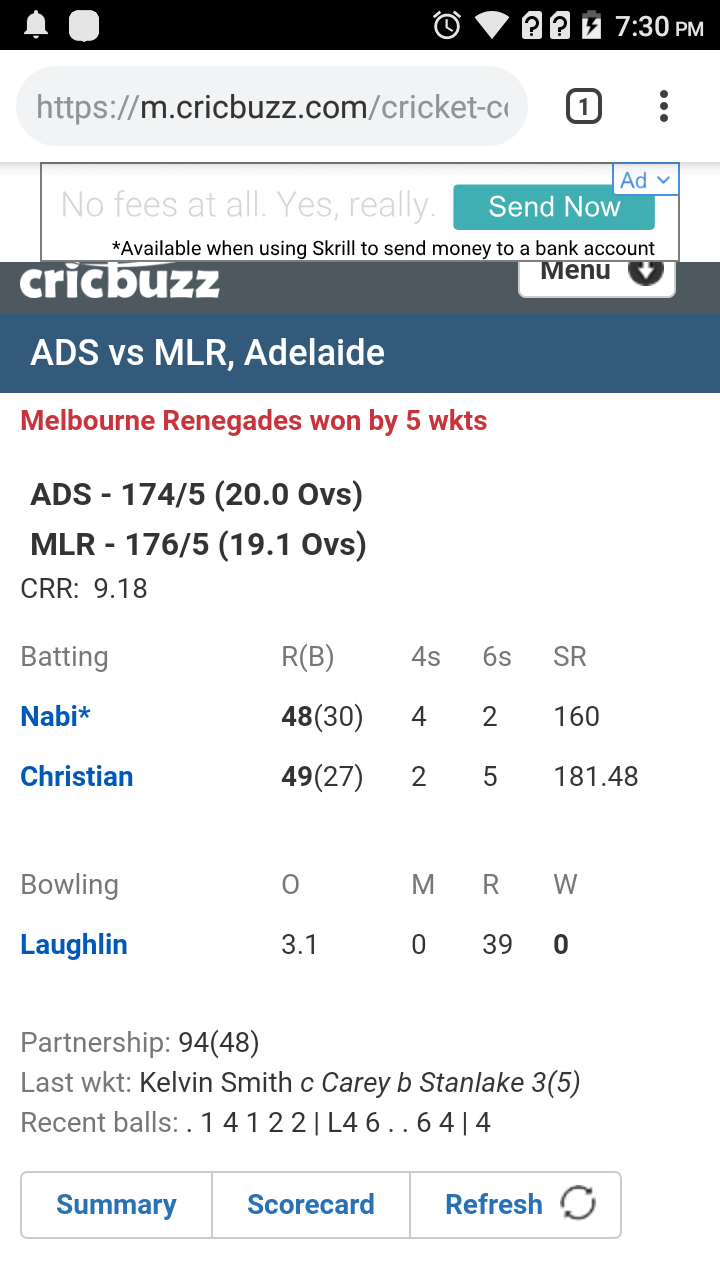Image resolution: width=720 pixels, height=1280 pixels.
Task: Open Christian's player profile
Action: [77, 777]
